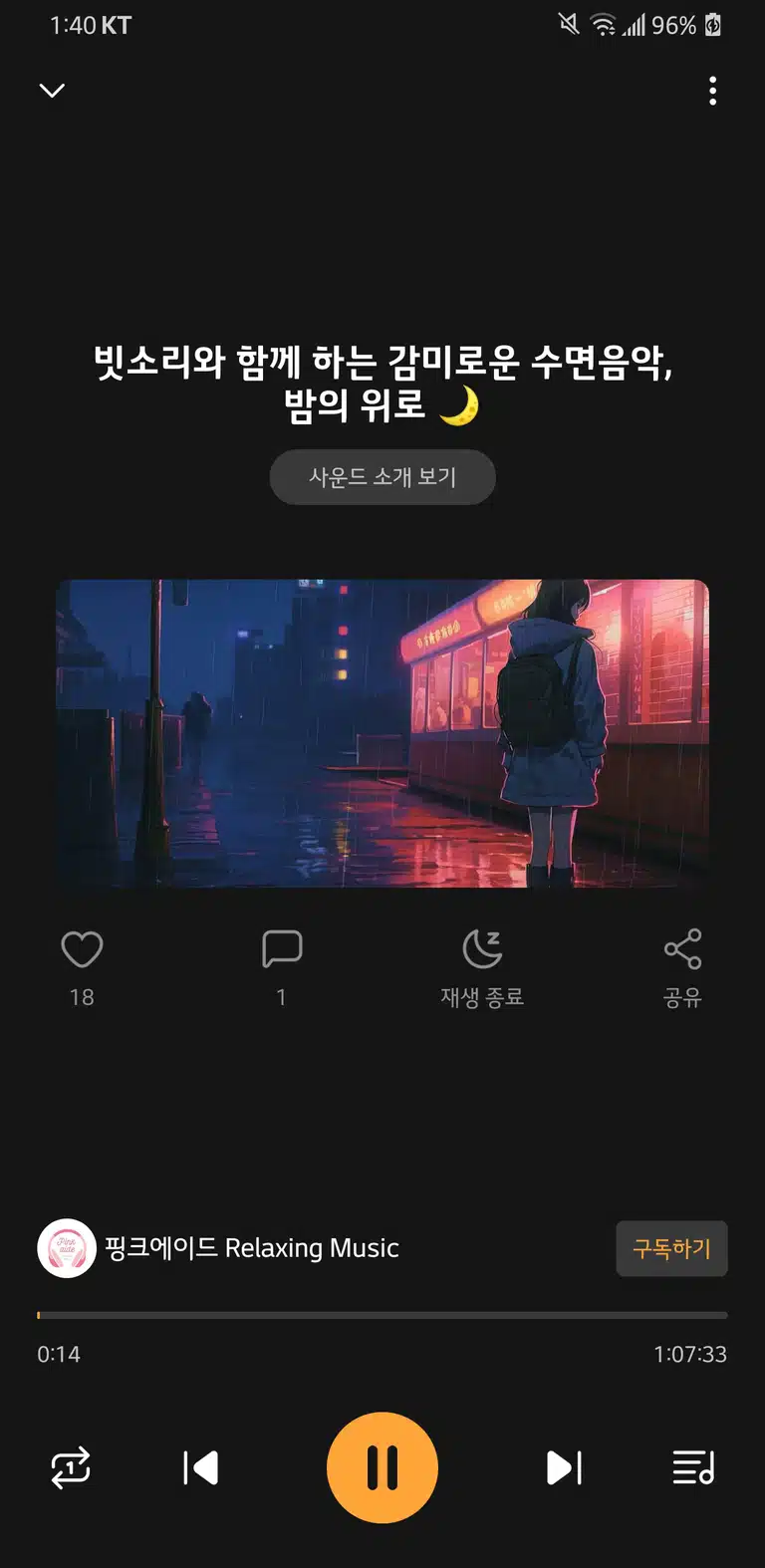Pause the playback

(382, 1467)
